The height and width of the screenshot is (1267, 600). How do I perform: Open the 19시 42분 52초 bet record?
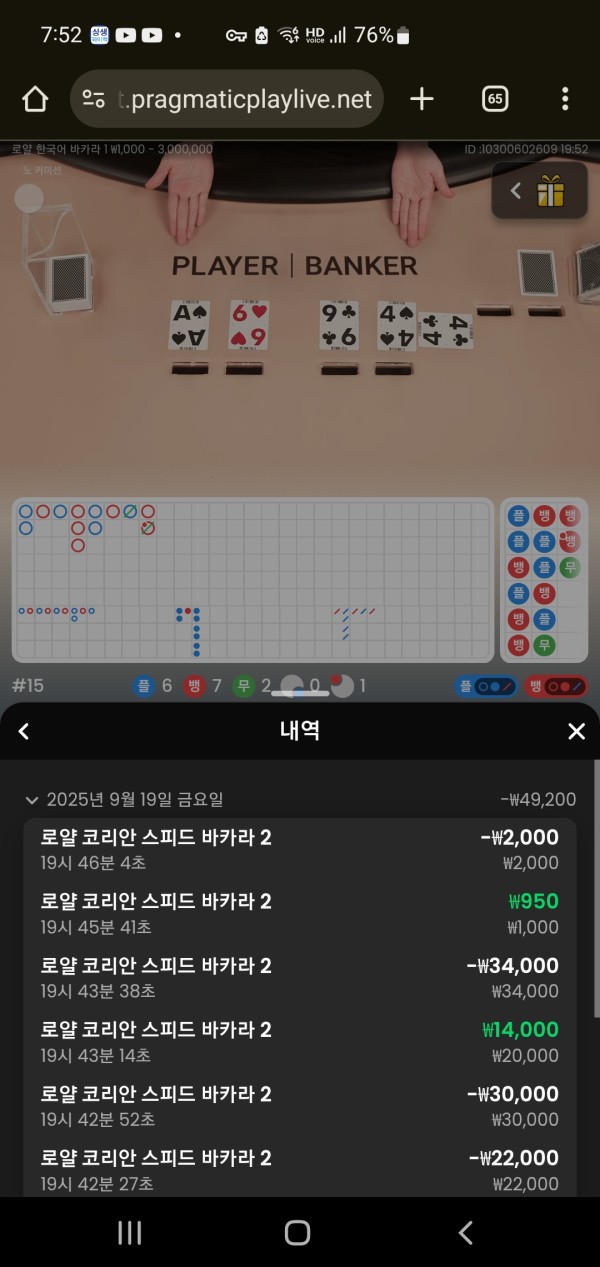(299, 1106)
